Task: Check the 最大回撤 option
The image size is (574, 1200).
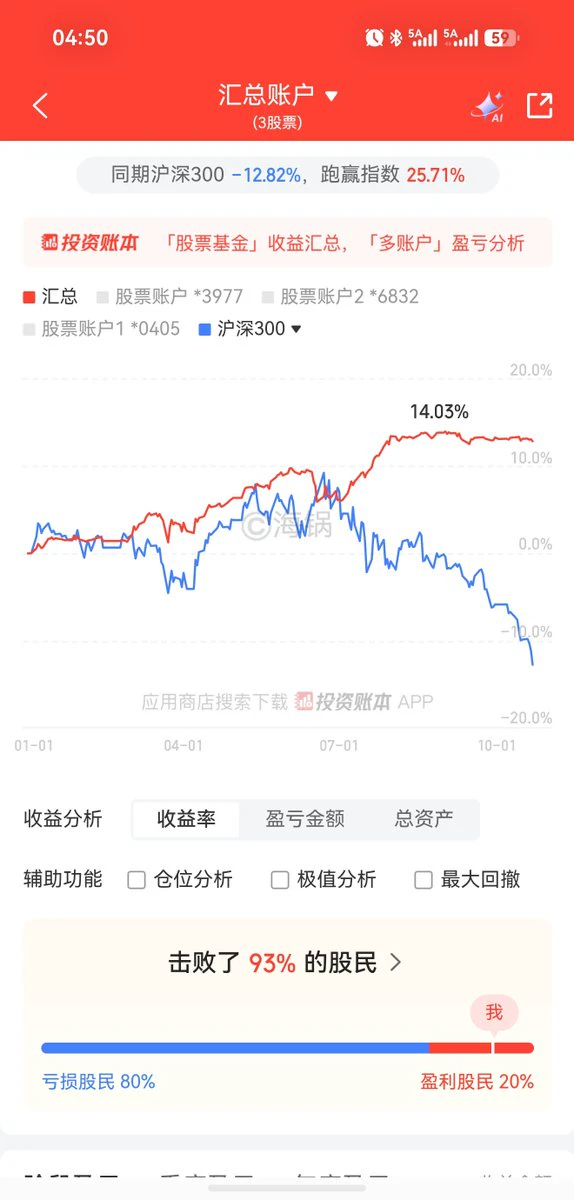Action: coord(467,879)
